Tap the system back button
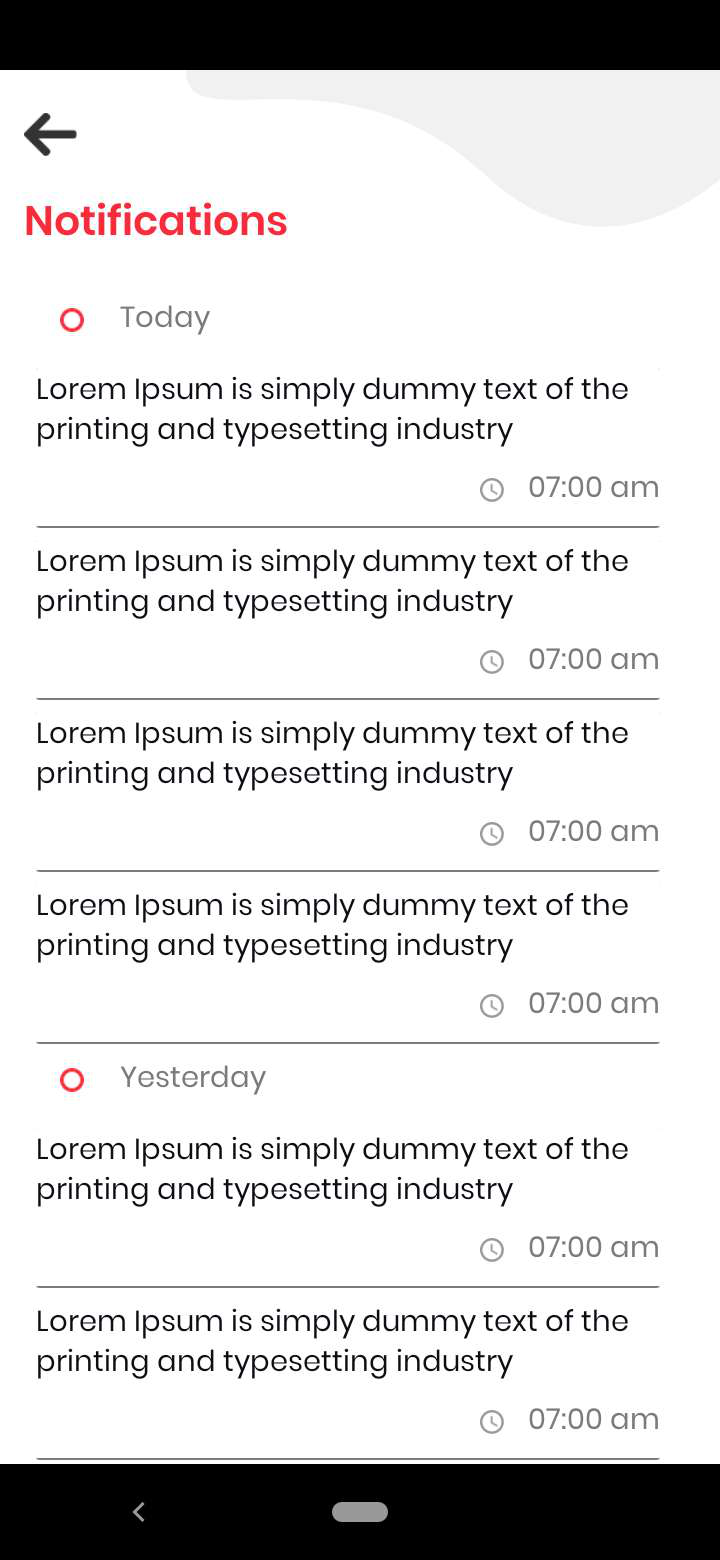Image resolution: width=720 pixels, height=1560 pixels. pos(139,1512)
